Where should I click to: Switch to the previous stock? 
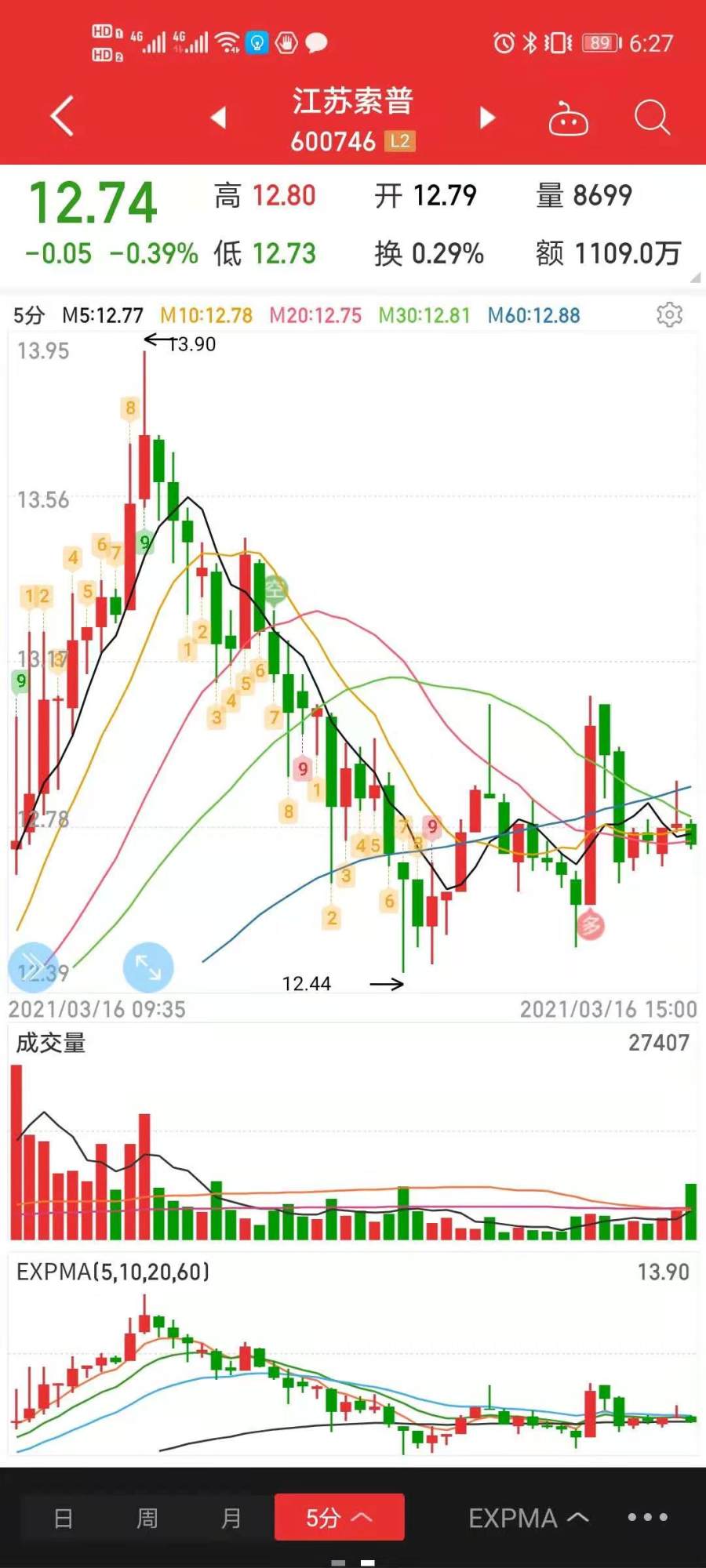pos(219,118)
